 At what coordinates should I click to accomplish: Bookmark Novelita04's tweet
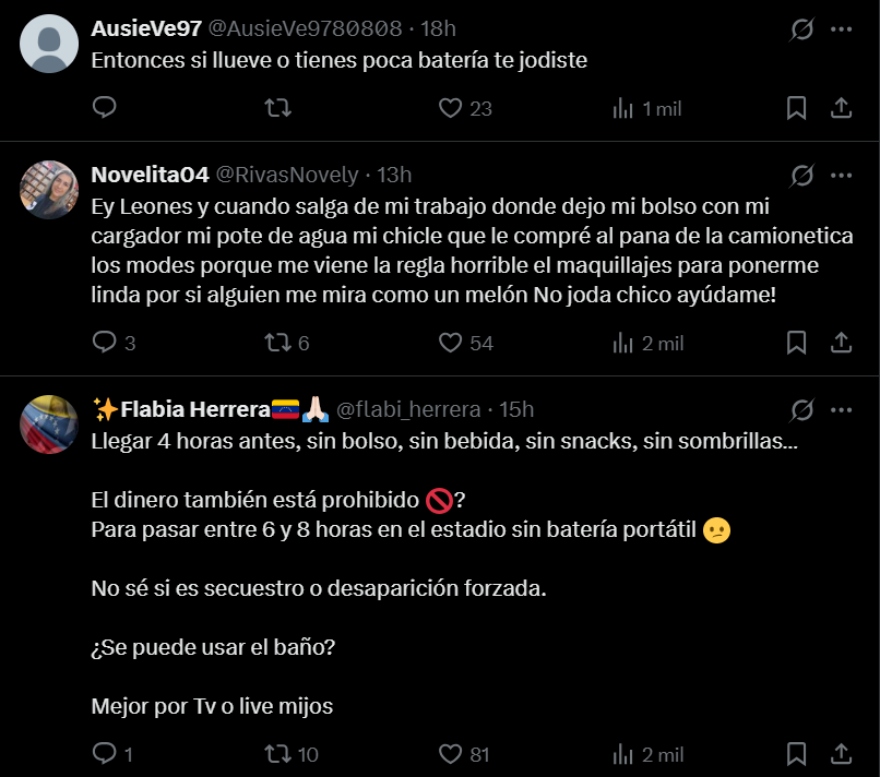796,343
